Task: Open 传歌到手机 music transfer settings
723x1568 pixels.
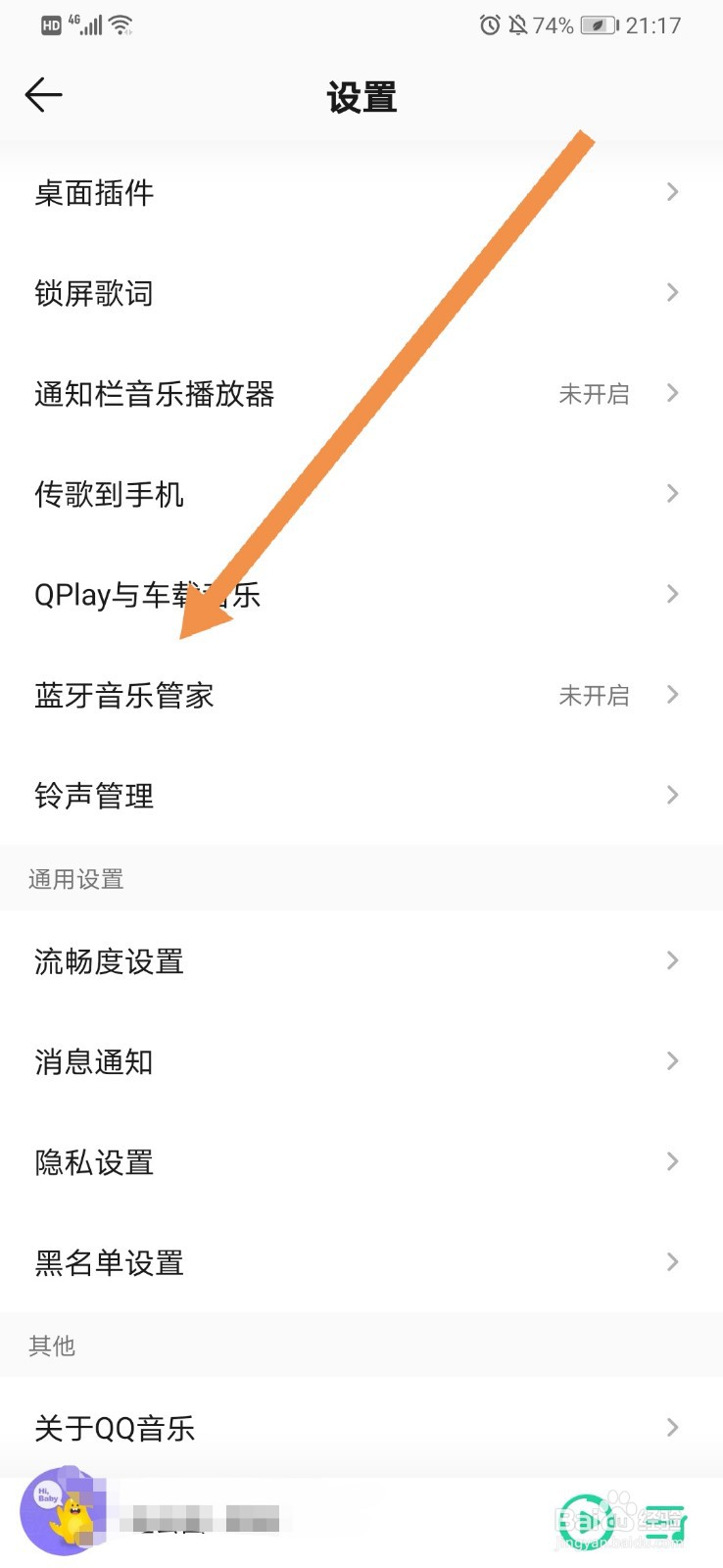Action: [x=108, y=494]
